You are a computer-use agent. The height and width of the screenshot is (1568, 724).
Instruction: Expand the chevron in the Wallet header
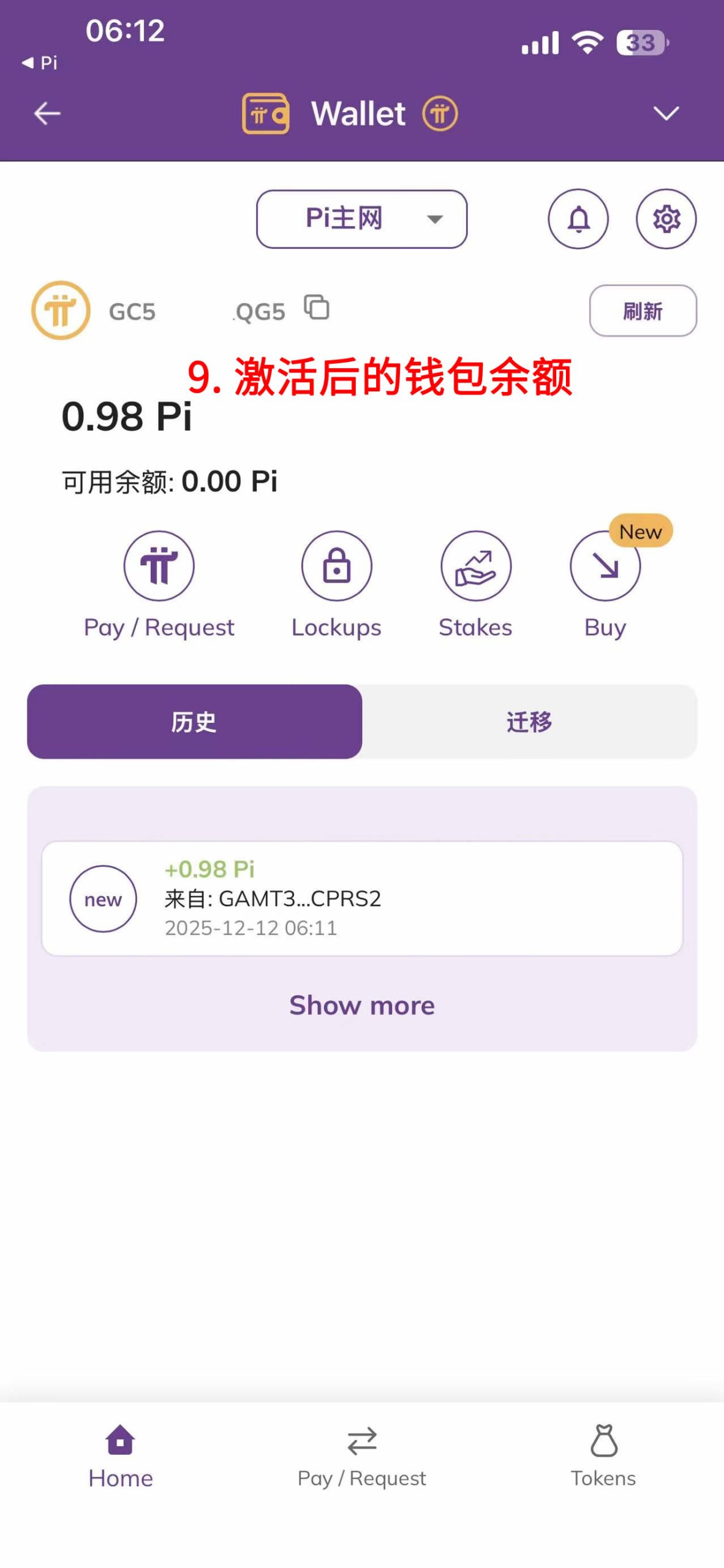click(x=666, y=113)
